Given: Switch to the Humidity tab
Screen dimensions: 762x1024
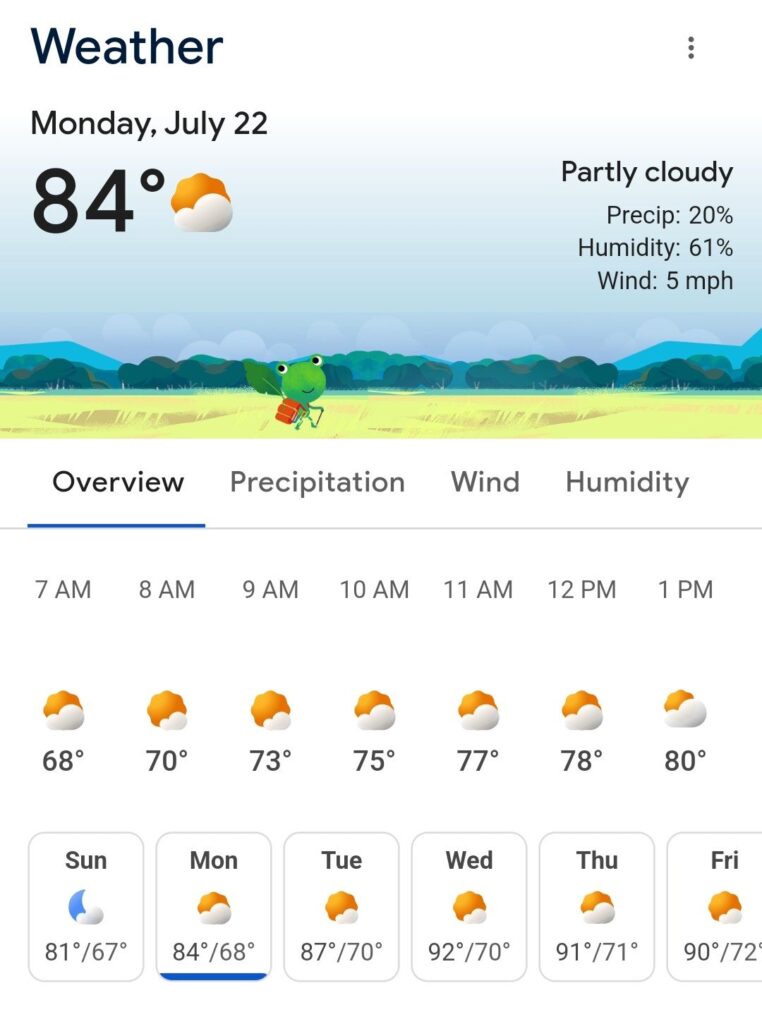Looking at the screenshot, I should [x=627, y=482].
